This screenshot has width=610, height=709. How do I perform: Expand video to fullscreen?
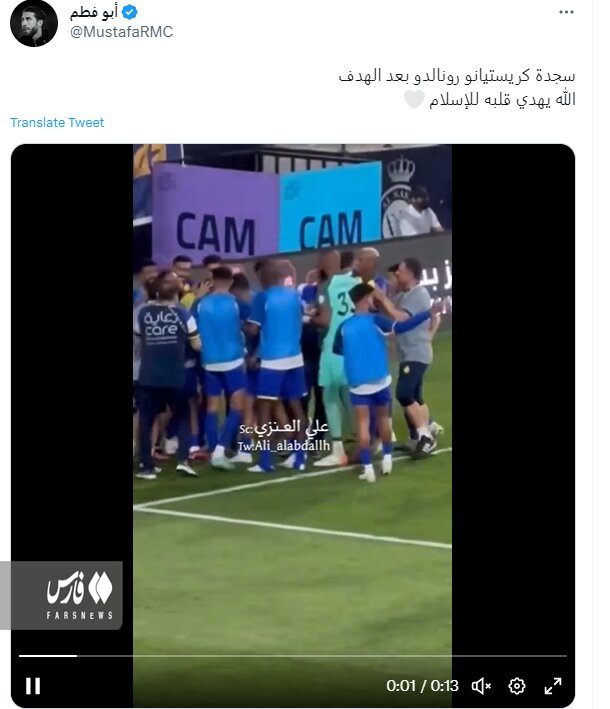pos(552,685)
